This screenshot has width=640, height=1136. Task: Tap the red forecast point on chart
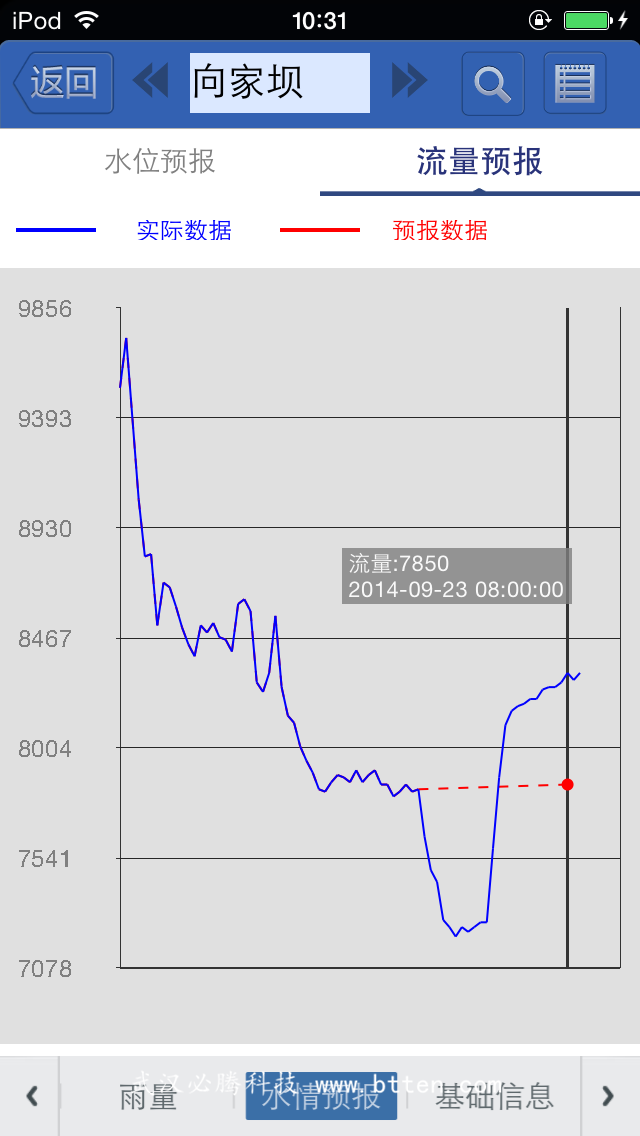(x=568, y=785)
